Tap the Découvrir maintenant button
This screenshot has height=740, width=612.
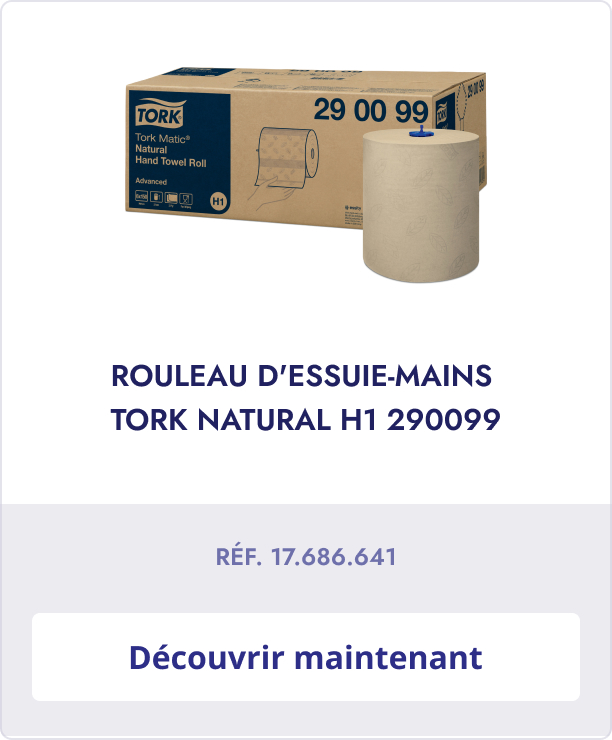(305, 657)
